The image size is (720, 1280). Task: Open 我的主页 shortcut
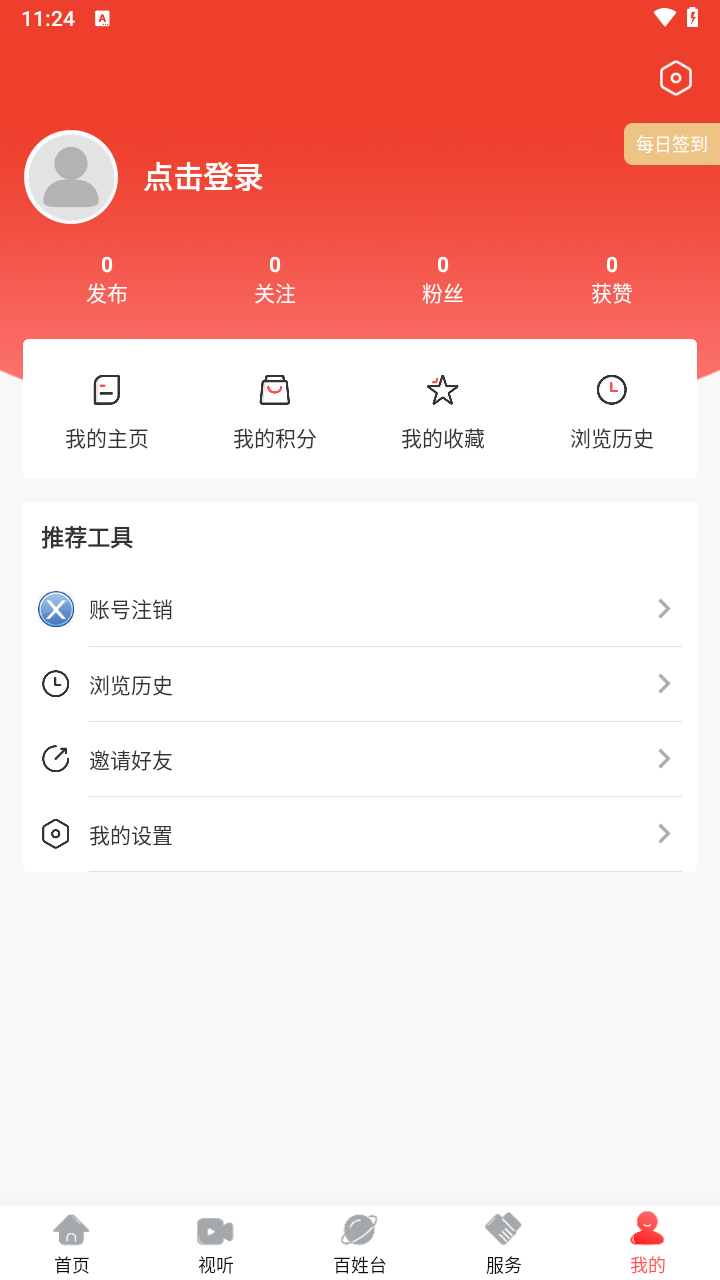tap(107, 410)
